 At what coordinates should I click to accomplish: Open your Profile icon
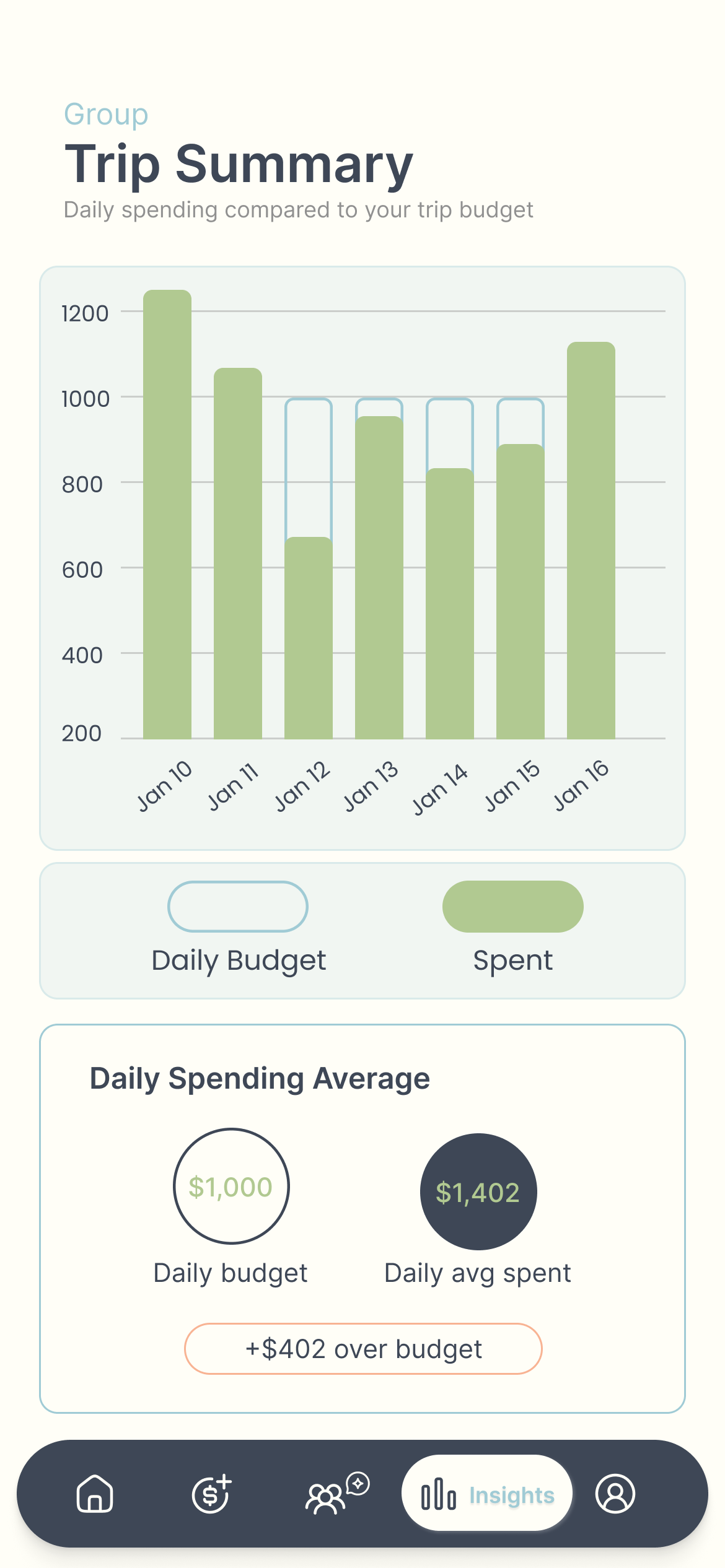click(x=616, y=1494)
